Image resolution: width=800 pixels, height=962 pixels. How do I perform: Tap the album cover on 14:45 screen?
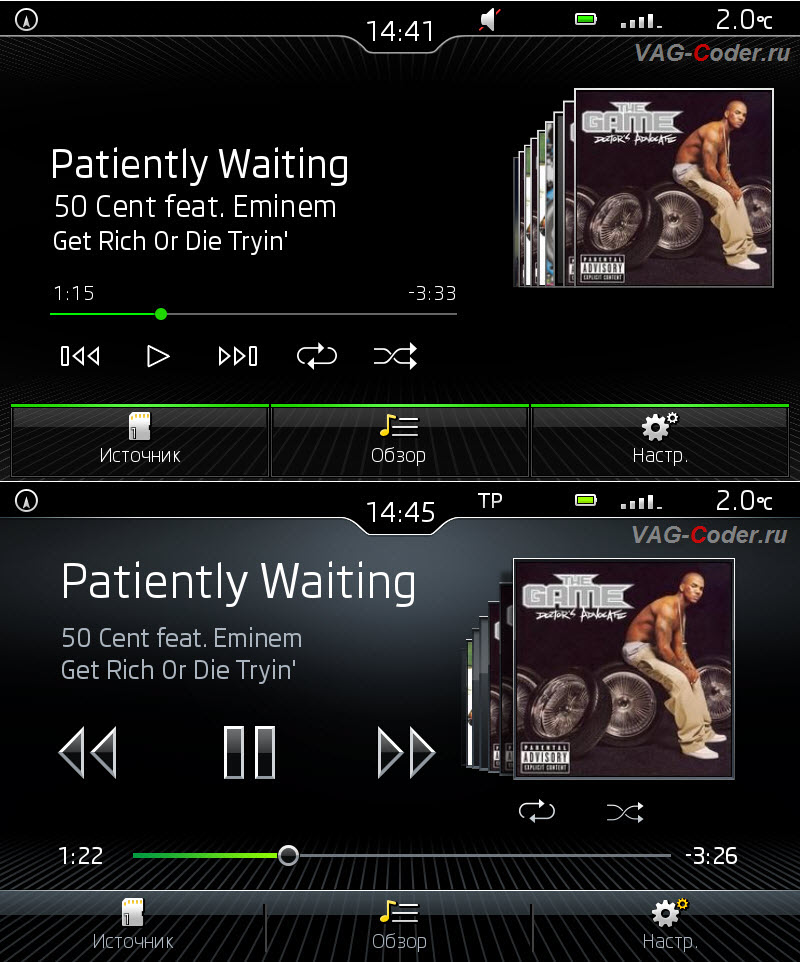[623, 668]
